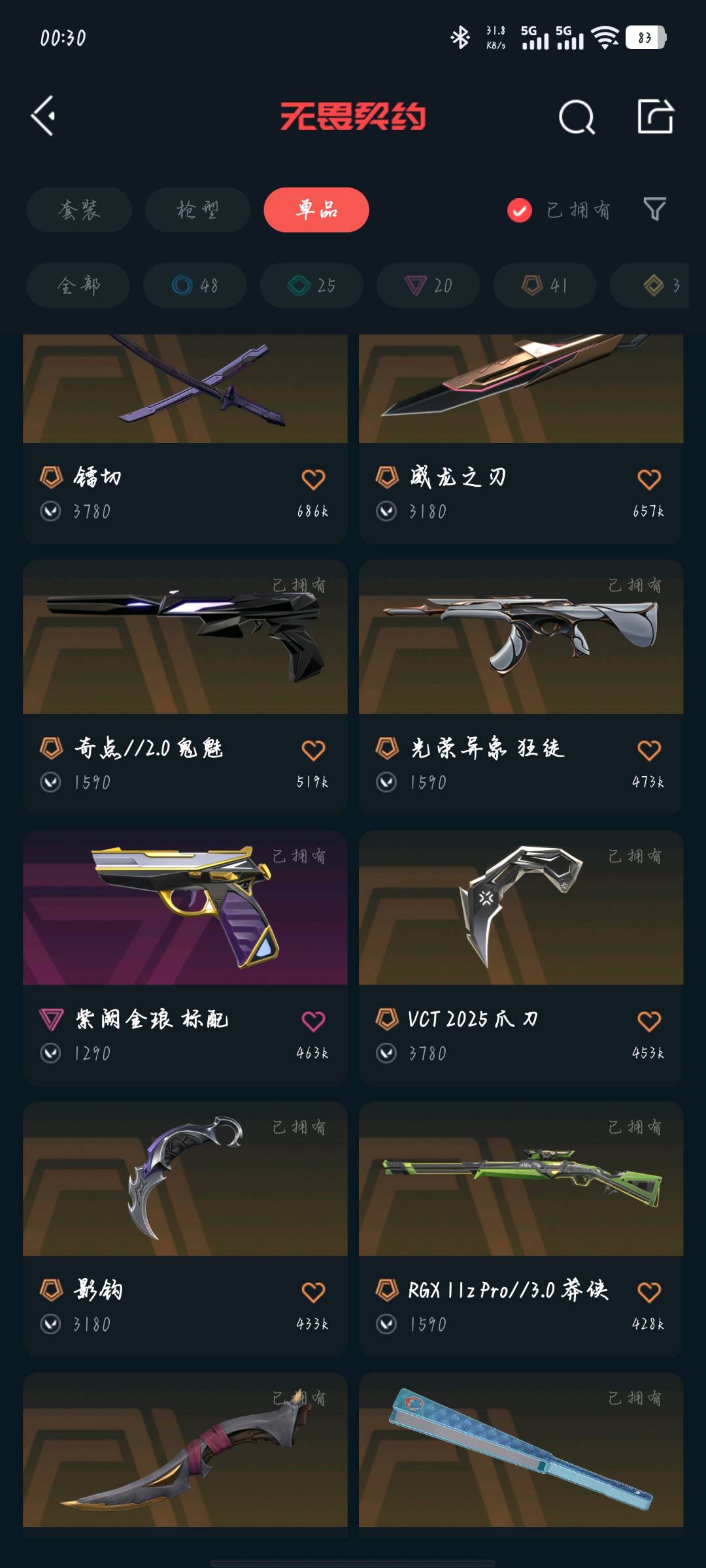The width and height of the screenshot is (706, 1568).
Task: Filter by the green 25 rarity chip
Action: pos(311,286)
